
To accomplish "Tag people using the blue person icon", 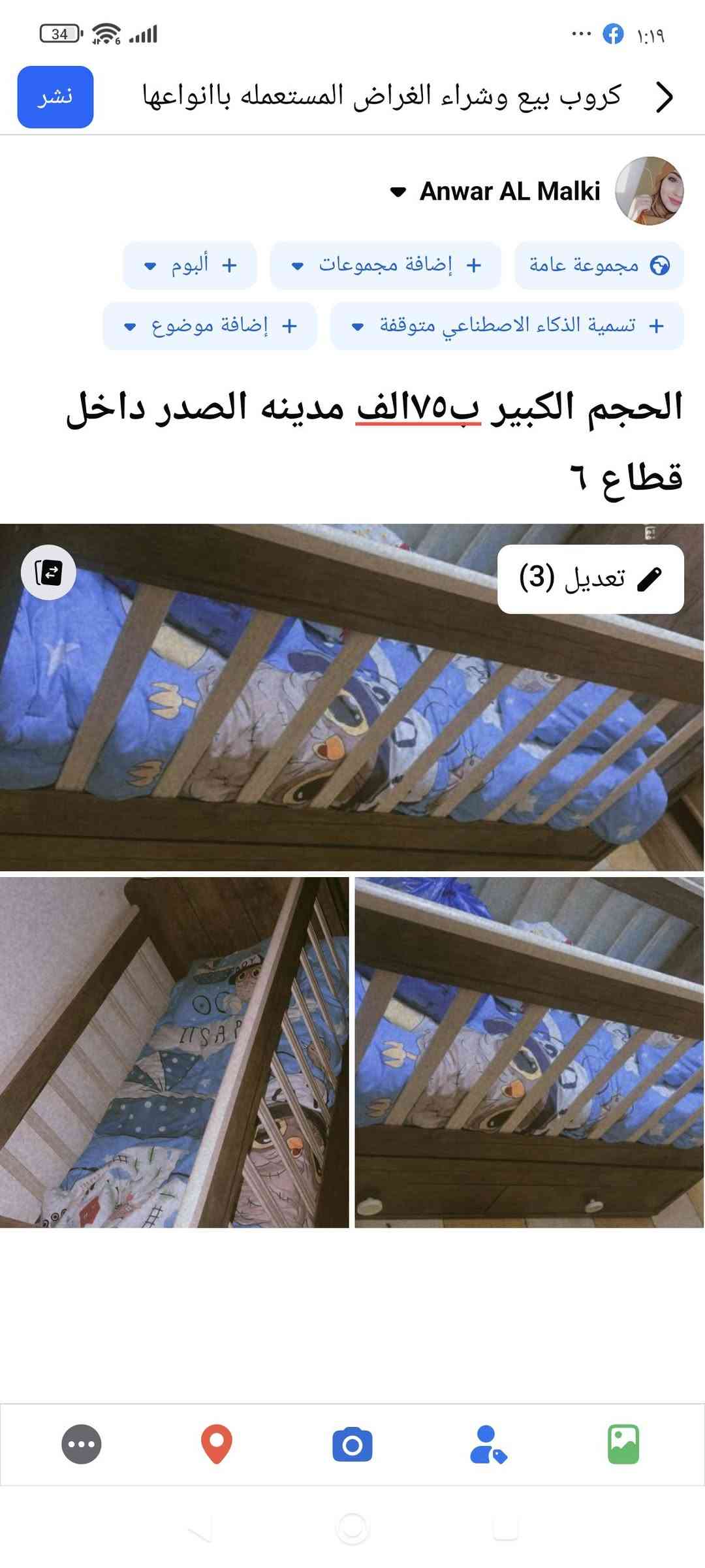I will pyautogui.click(x=488, y=1444).
